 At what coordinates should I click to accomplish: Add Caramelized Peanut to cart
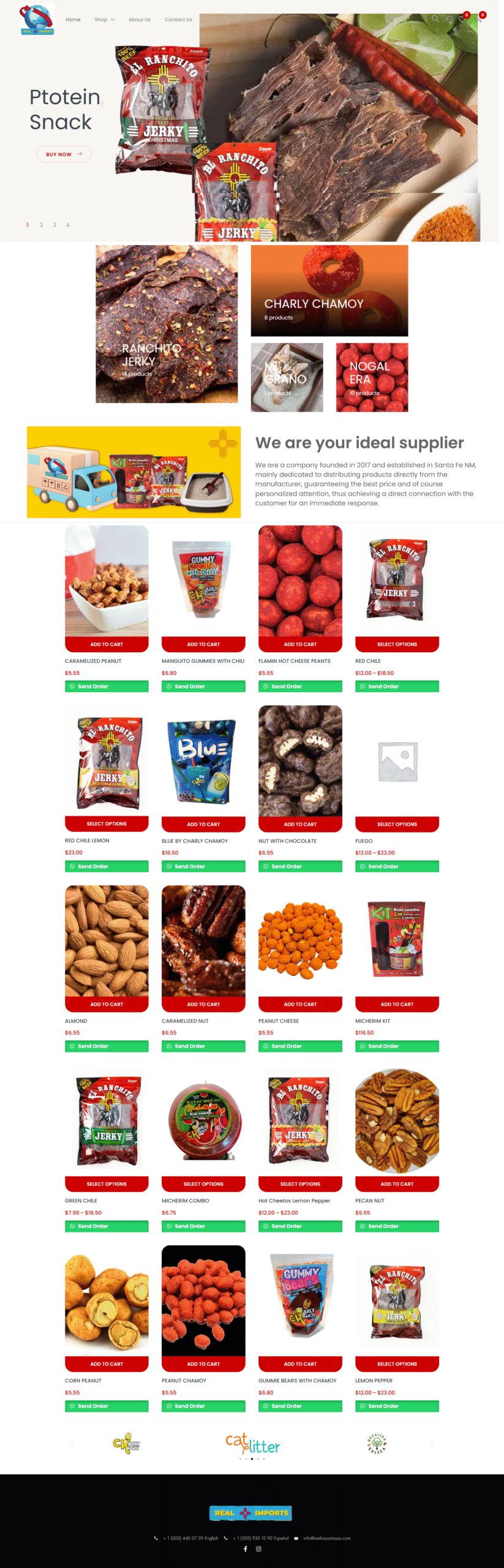pyautogui.click(x=107, y=644)
